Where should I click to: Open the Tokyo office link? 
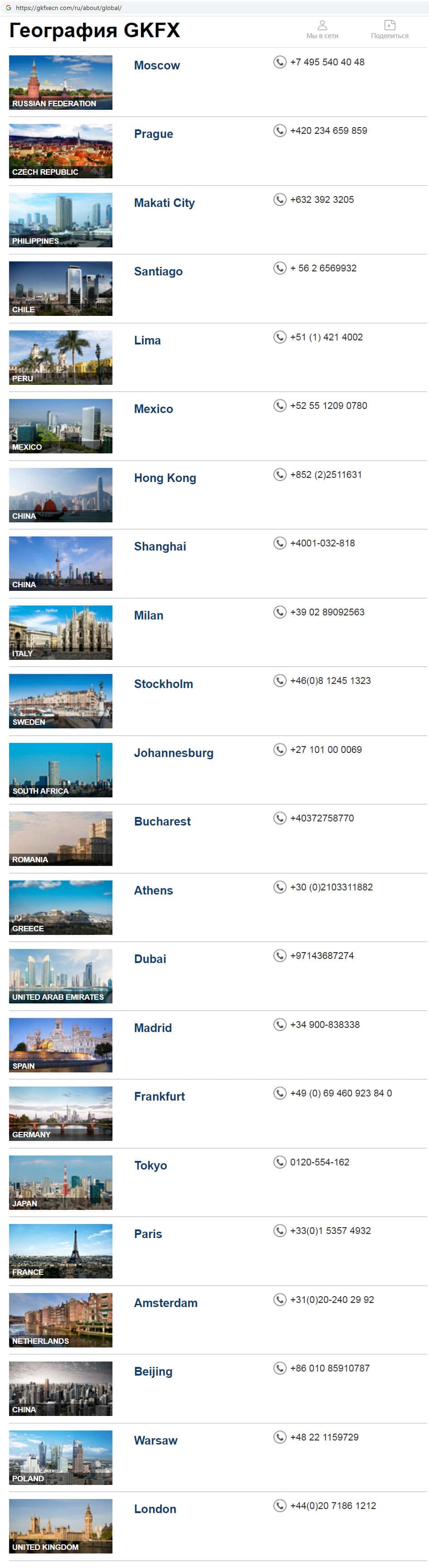tap(150, 1165)
